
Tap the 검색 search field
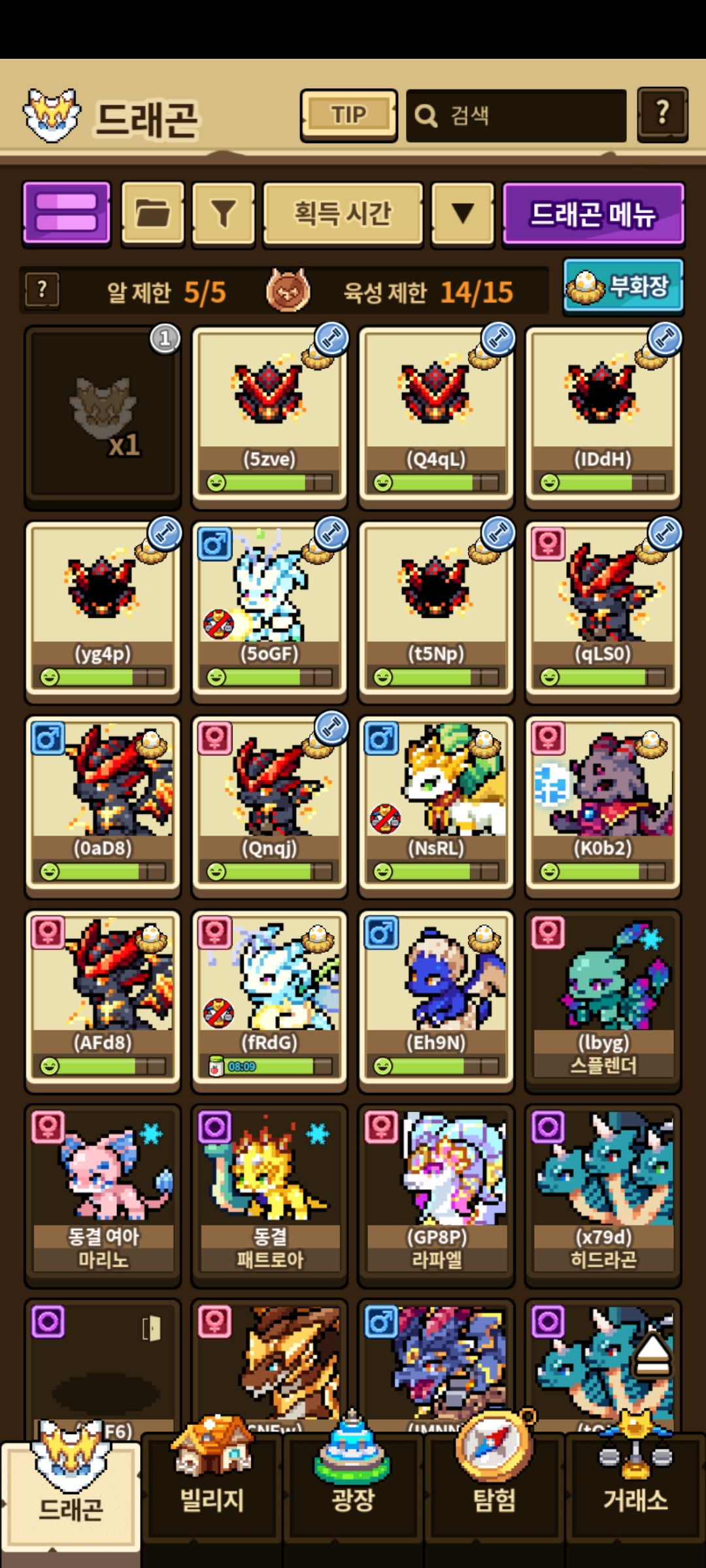516,116
